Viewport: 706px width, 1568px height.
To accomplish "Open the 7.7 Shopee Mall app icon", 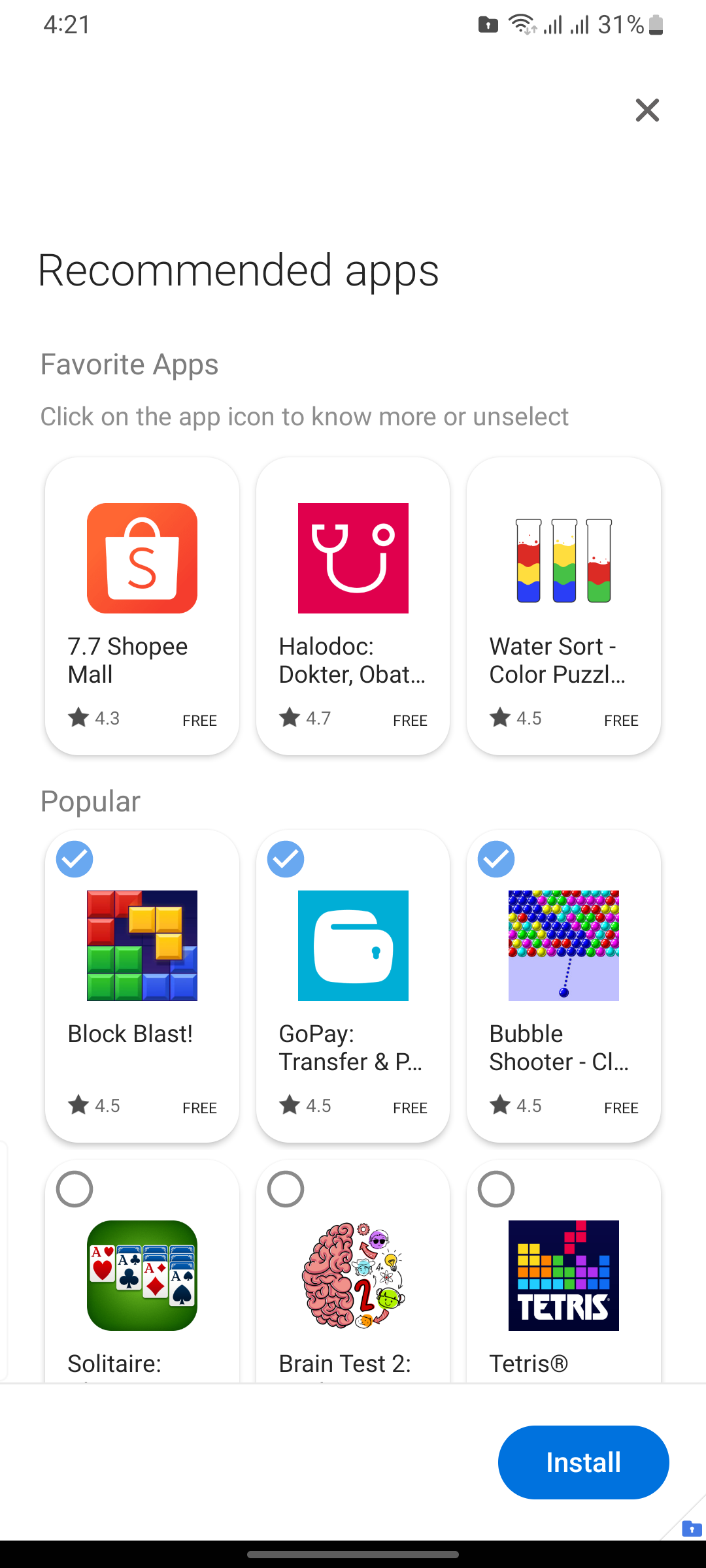I will pos(141,557).
